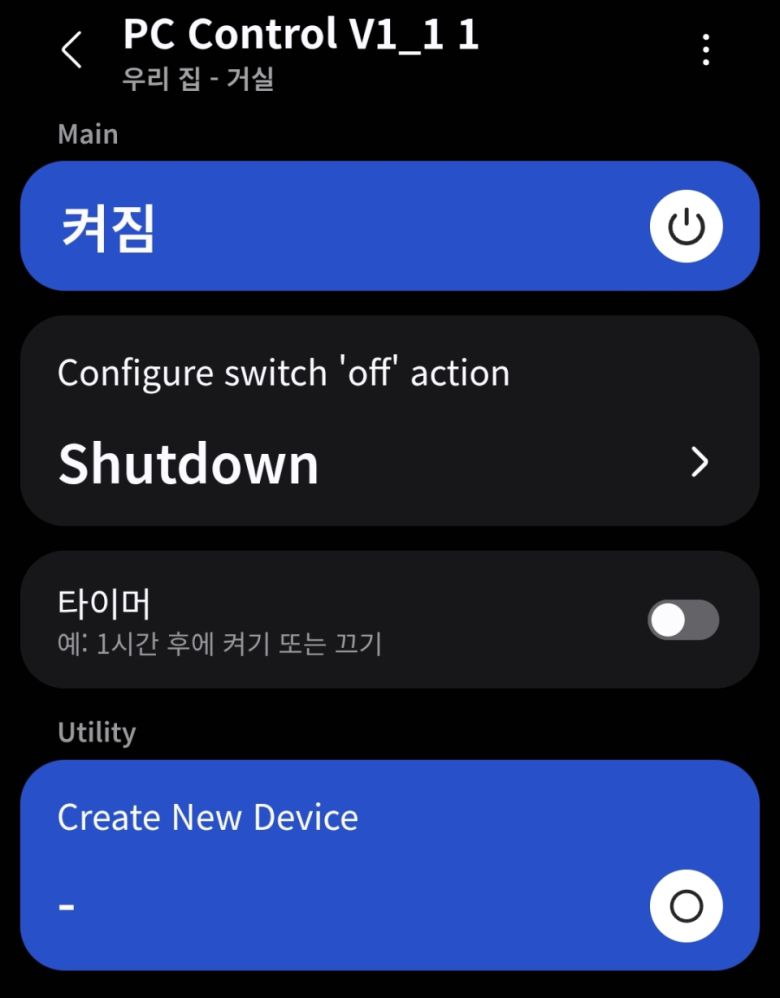Open Configure switch 'off' action Shutdown
This screenshot has height=998, width=780.
pyautogui.click(x=389, y=422)
